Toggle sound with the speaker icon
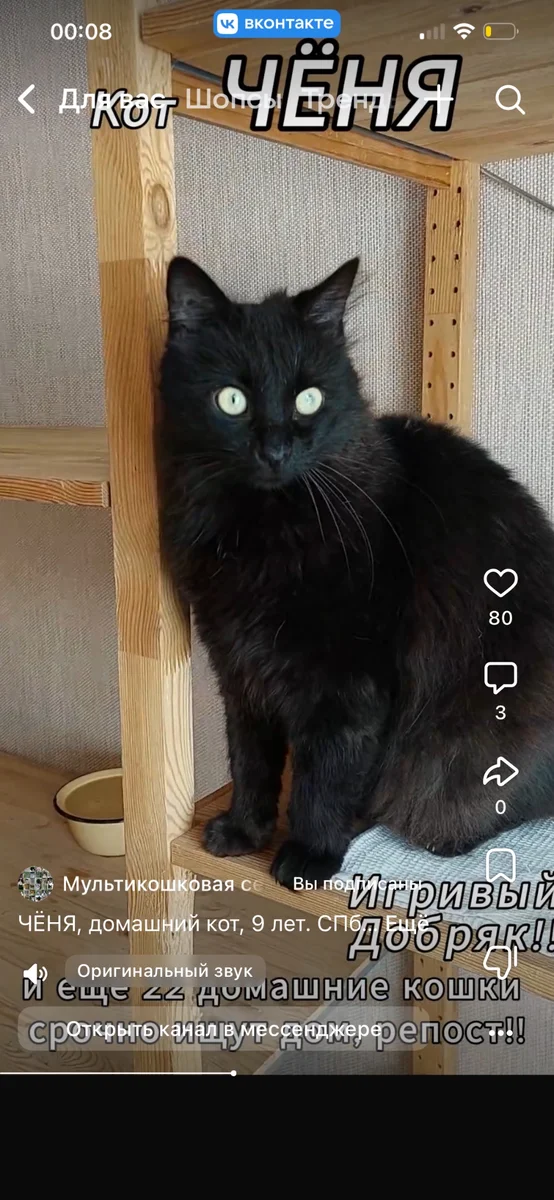 35,973
